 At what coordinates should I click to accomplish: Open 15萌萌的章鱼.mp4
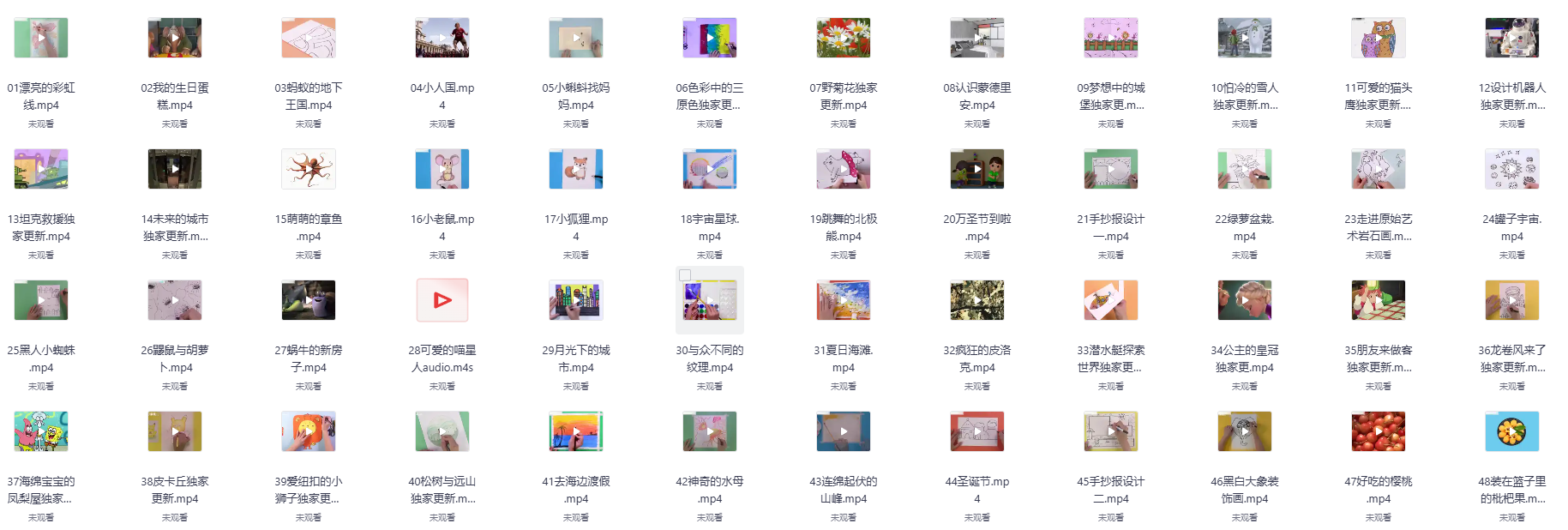(308, 169)
